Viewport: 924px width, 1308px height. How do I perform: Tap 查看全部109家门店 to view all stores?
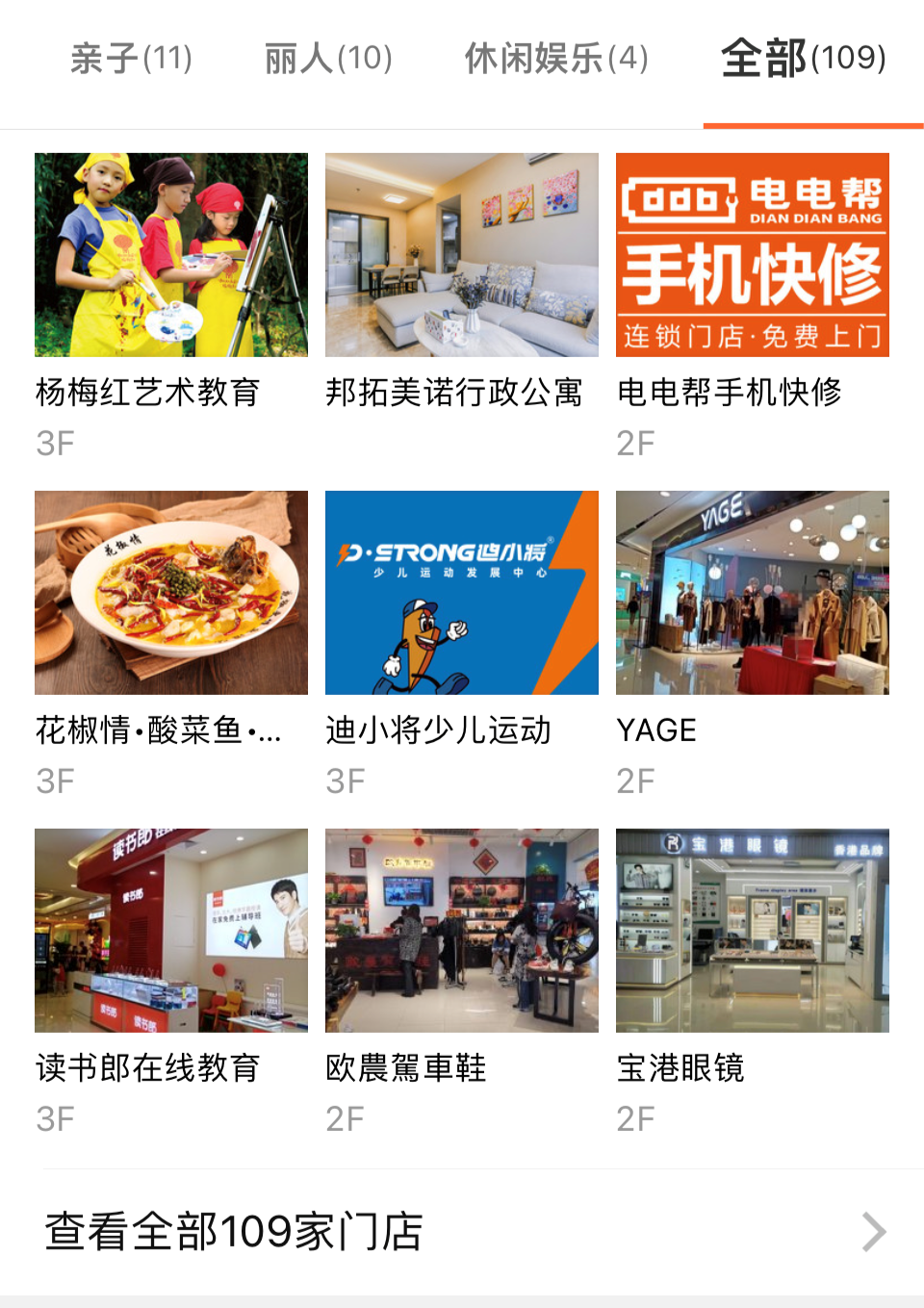pyautogui.click(x=462, y=1232)
